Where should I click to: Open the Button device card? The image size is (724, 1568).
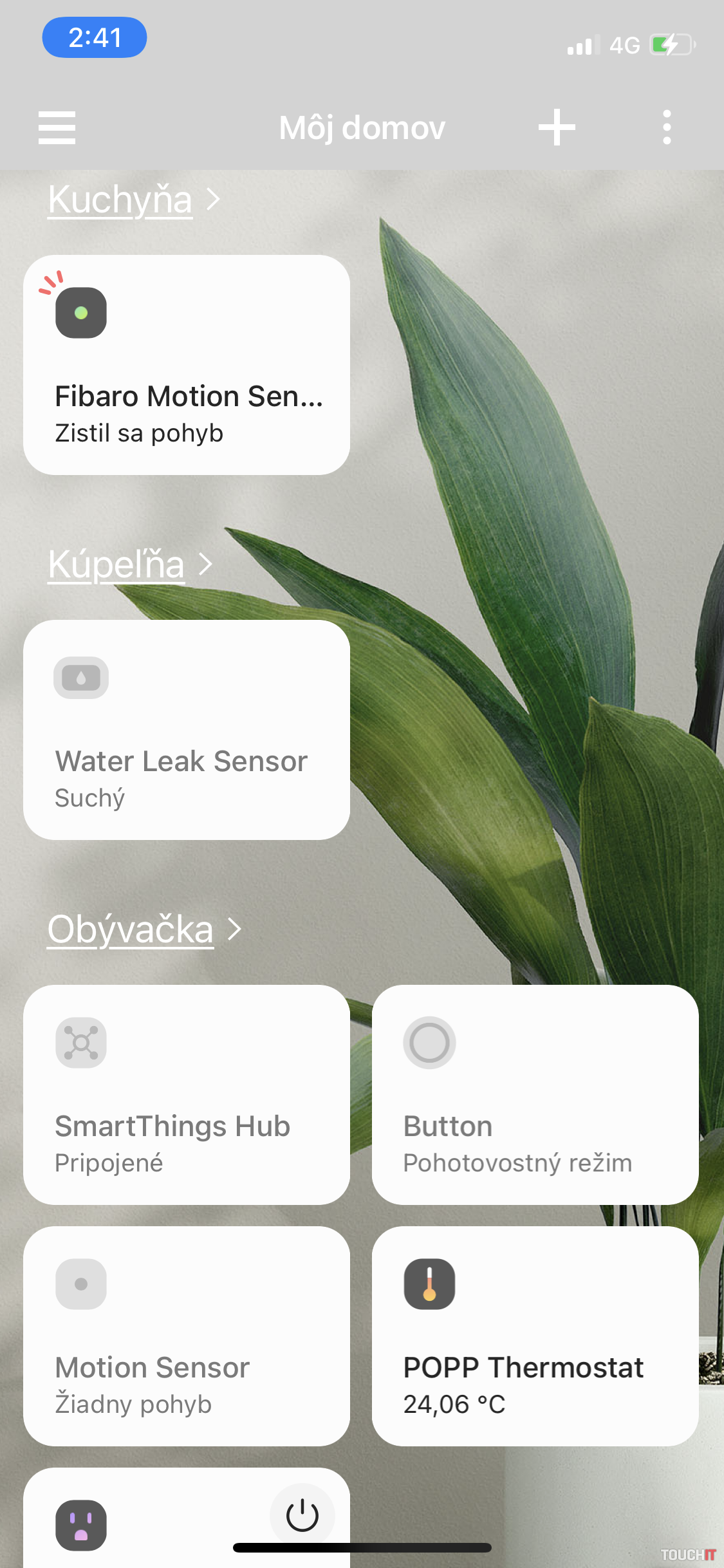pos(535,1095)
